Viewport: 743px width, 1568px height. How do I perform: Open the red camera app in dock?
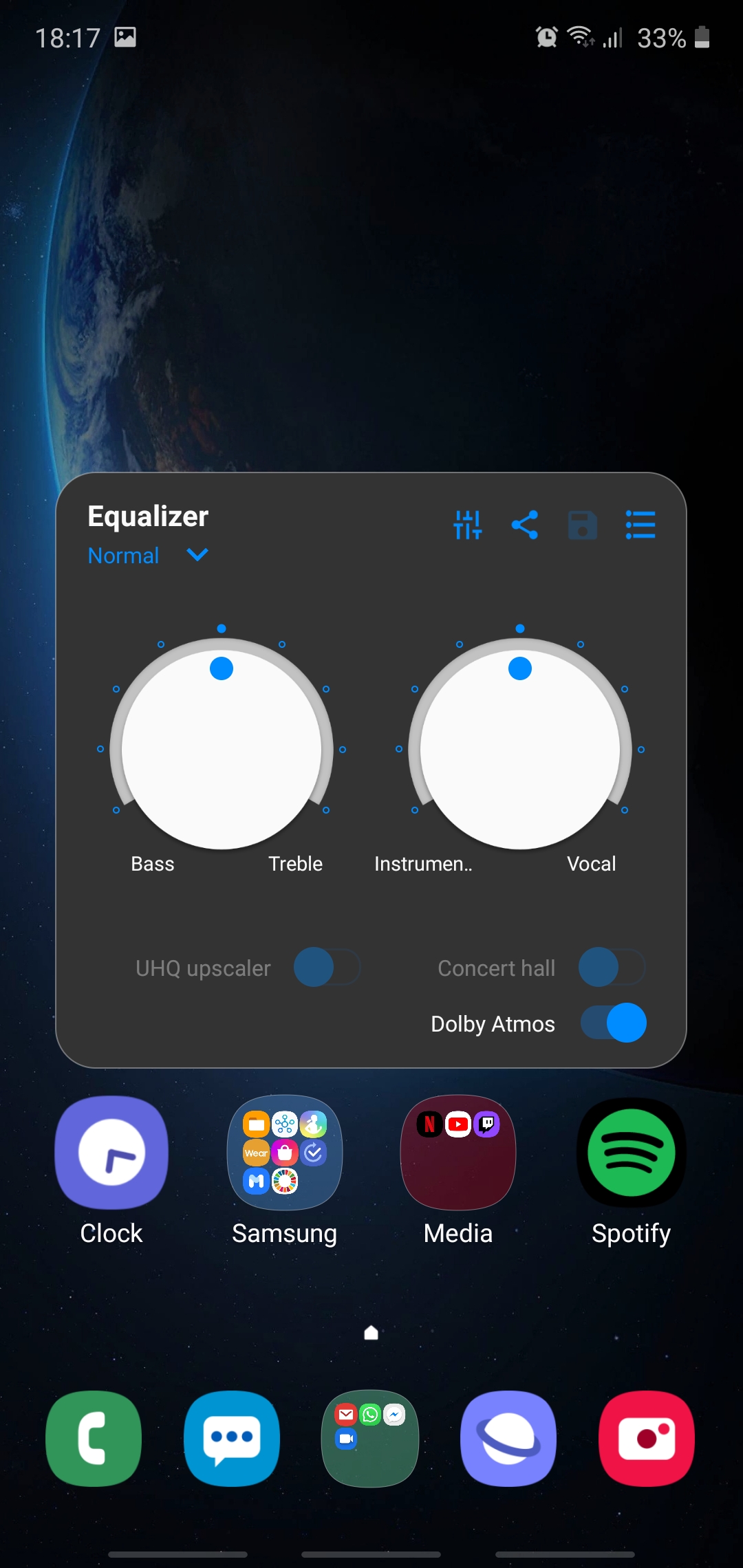(647, 1439)
